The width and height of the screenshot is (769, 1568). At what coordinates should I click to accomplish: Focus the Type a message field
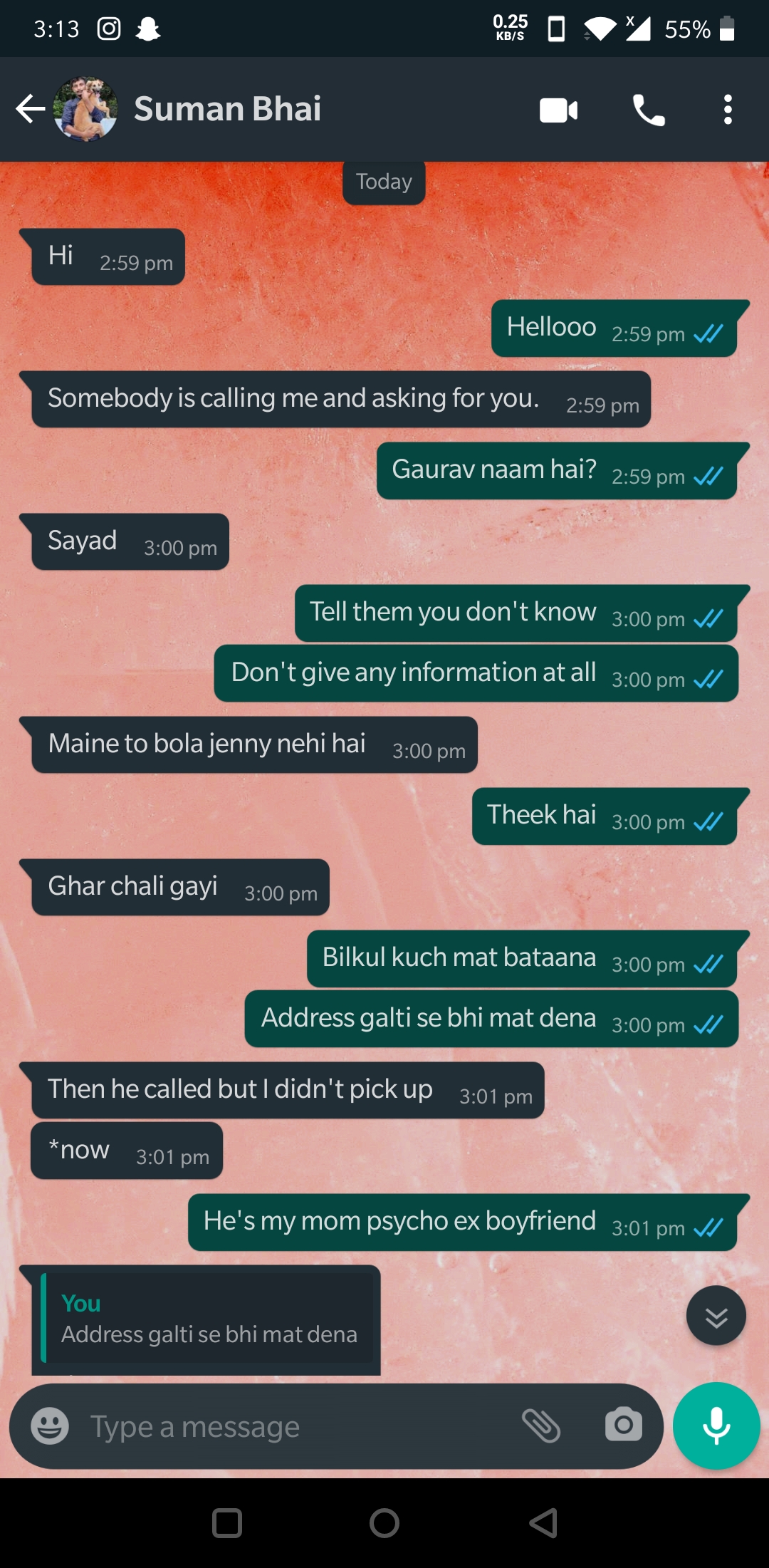(x=299, y=1426)
